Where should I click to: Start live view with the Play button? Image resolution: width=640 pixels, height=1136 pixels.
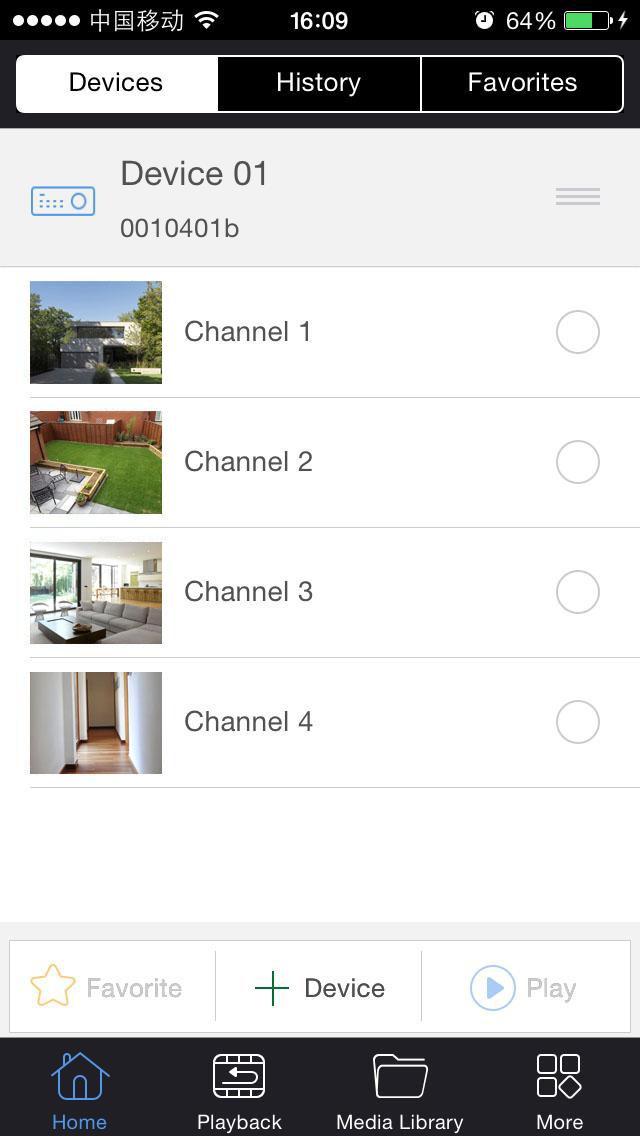pyautogui.click(x=524, y=988)
